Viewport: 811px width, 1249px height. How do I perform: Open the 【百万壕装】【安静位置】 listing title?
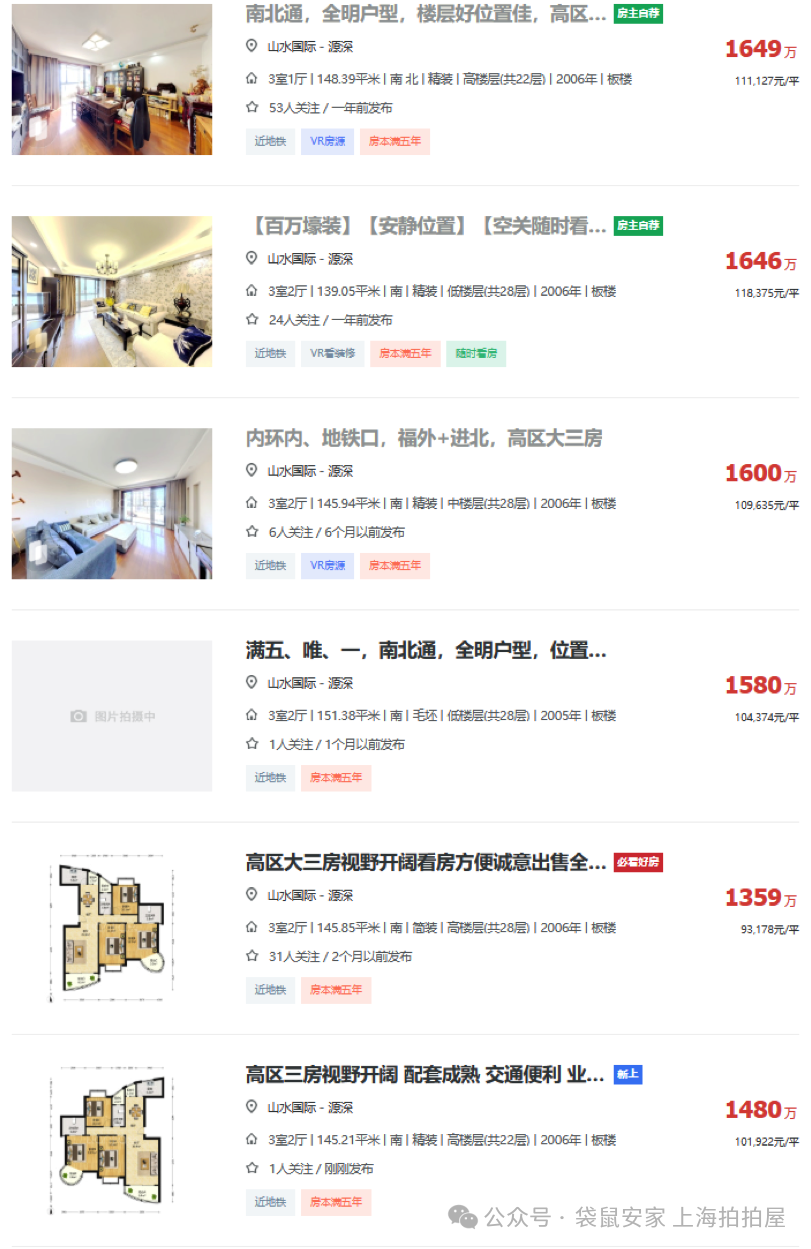click(425, 226)
